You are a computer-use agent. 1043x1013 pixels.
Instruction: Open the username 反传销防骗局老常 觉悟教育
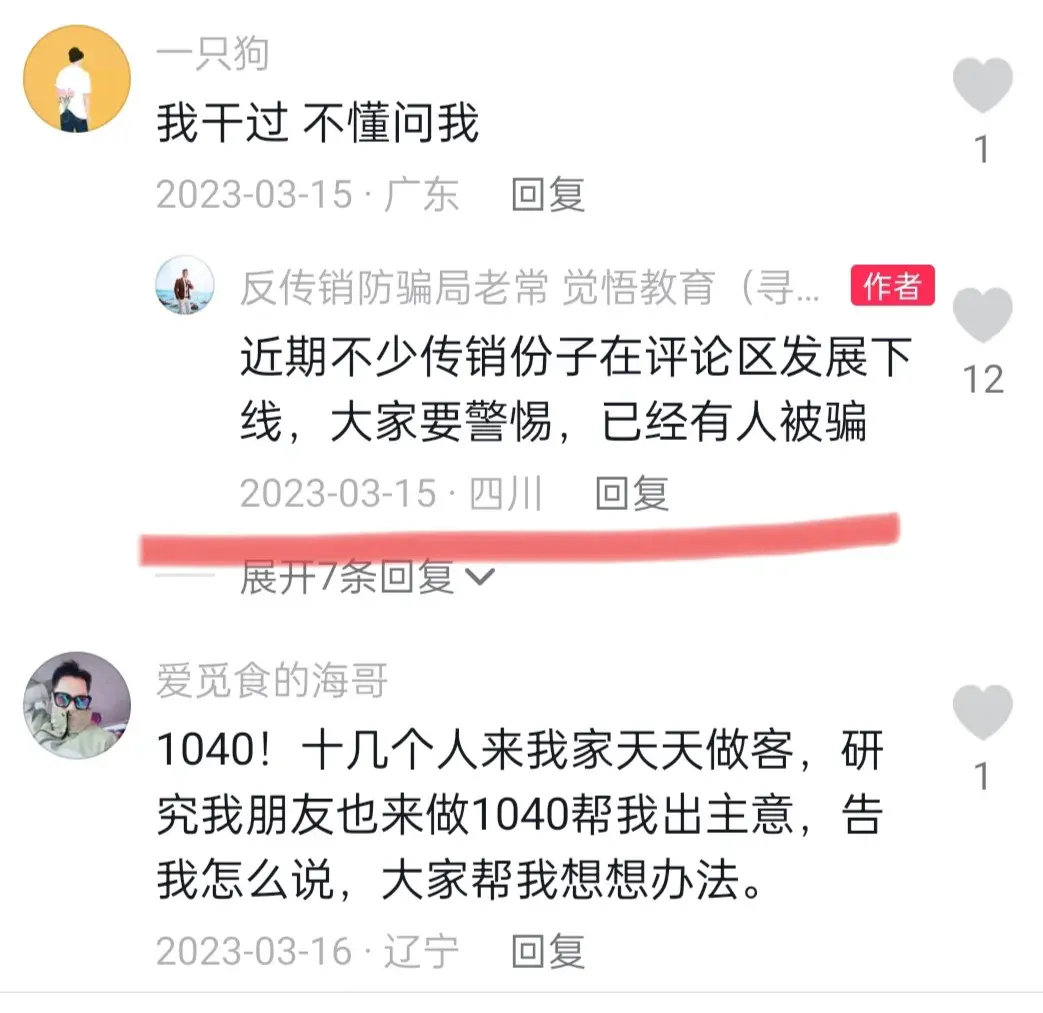point(530,288)
